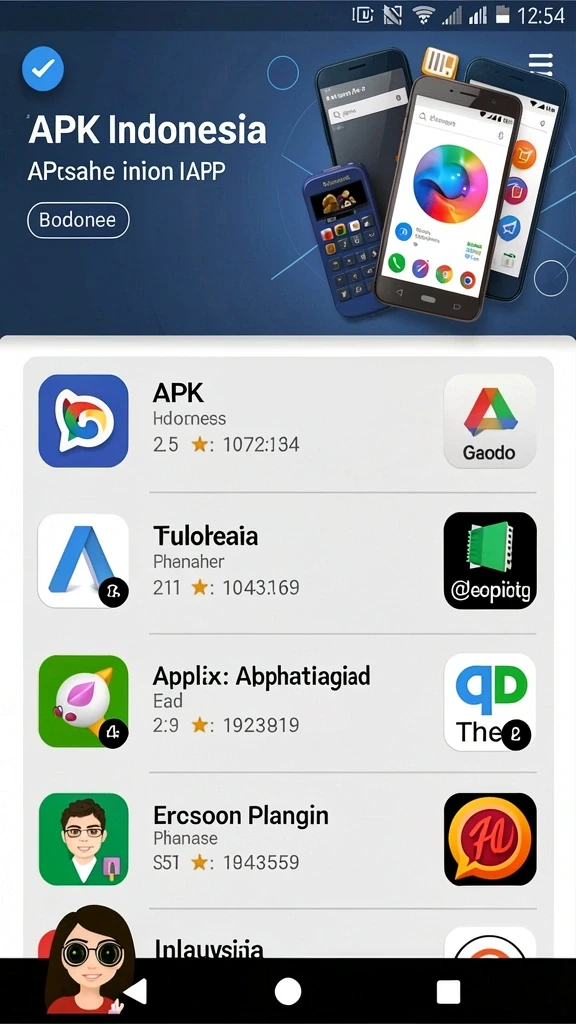The image size is (576, 1024).
Task: Open the Gaodo app tile
Action: tap(490, 421)
